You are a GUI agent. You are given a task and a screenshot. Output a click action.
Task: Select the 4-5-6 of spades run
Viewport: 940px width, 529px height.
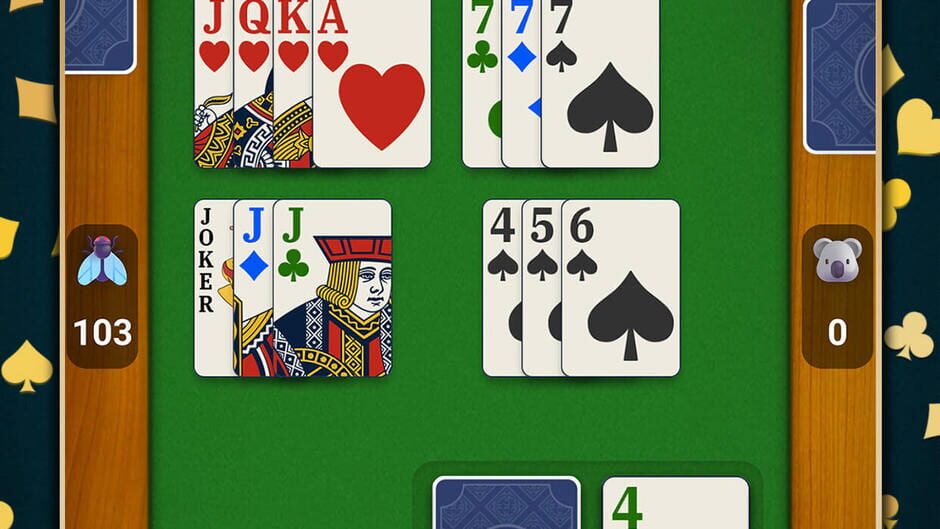[581, 288]
